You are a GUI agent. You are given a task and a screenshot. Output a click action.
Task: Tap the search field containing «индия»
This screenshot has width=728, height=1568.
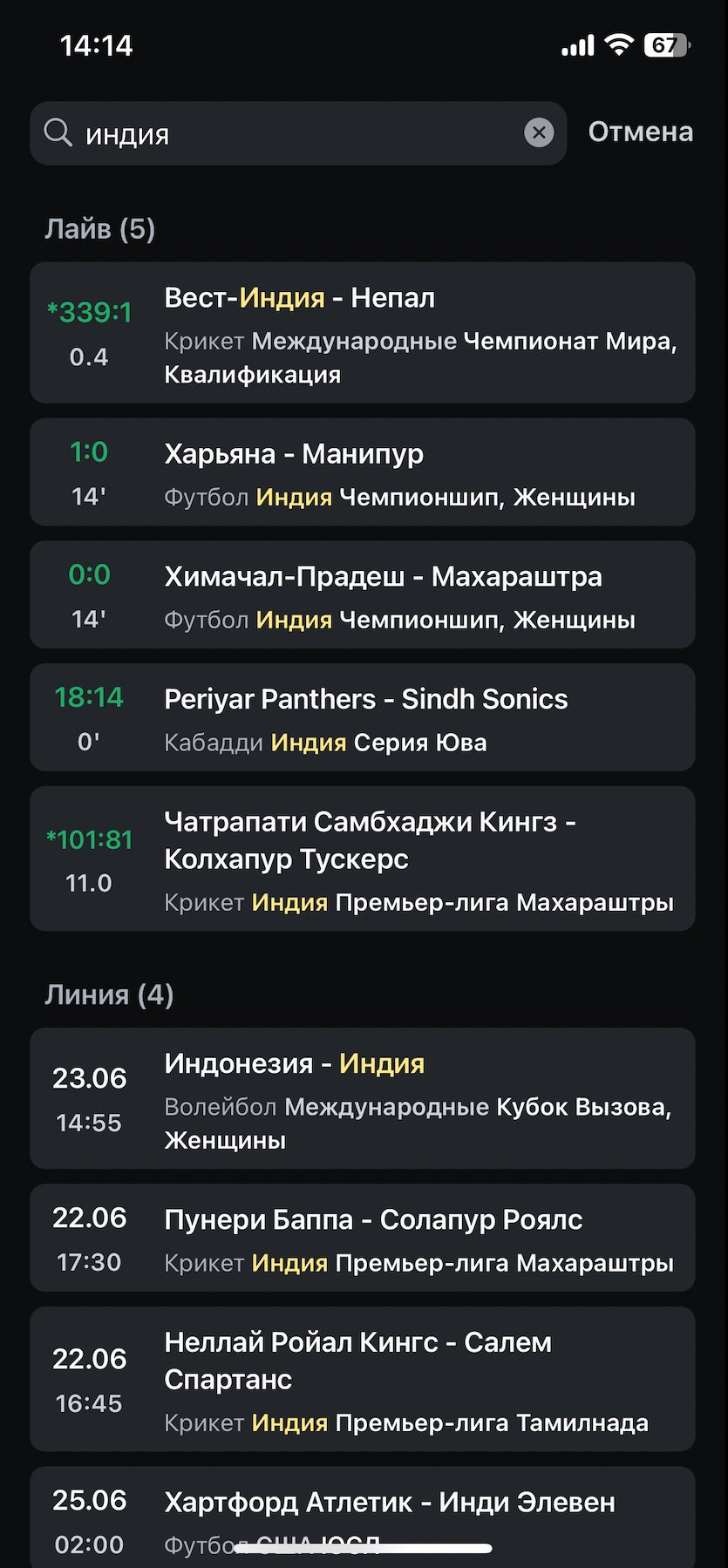pos(288,133)
